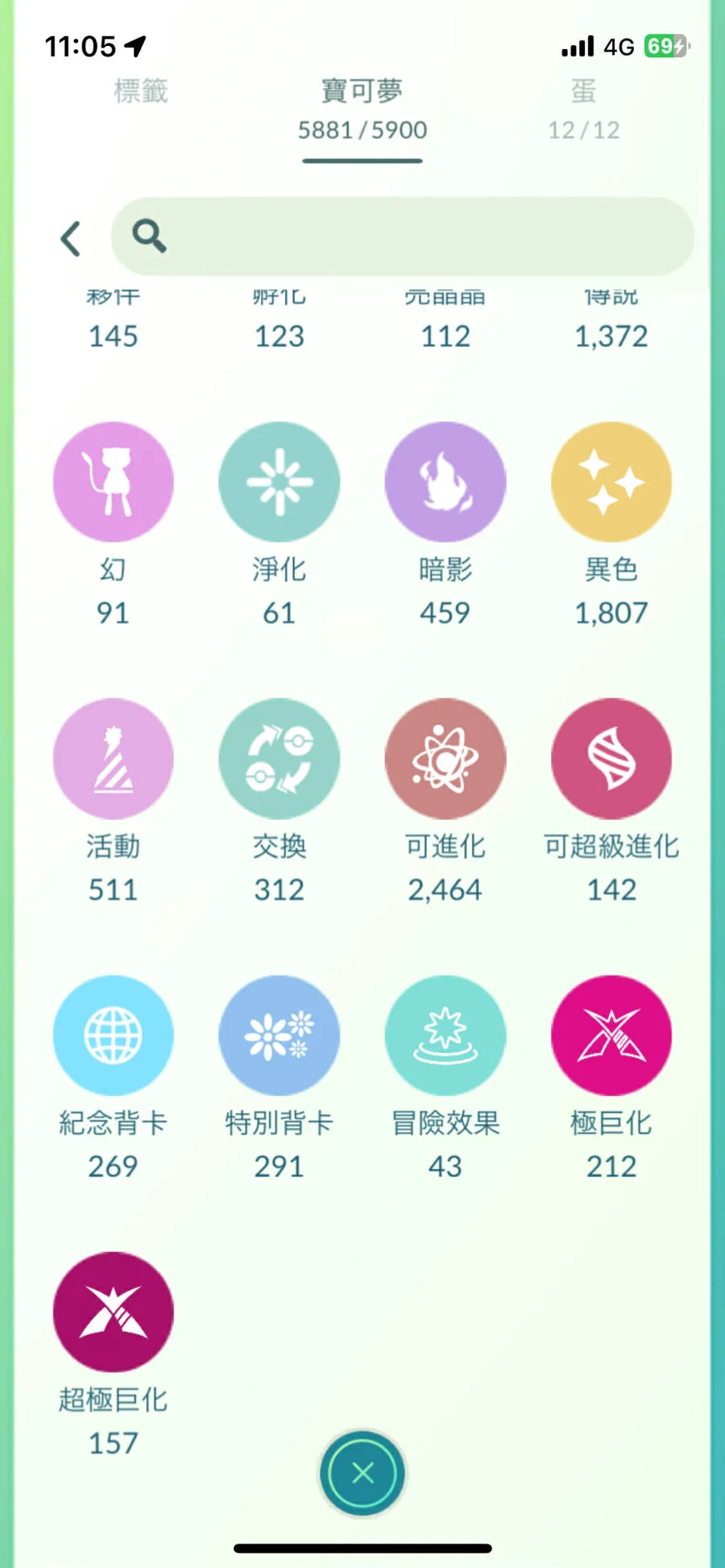Select the 幻 mythical filter
Screen dimensions: 725x1568
(114, 482)
